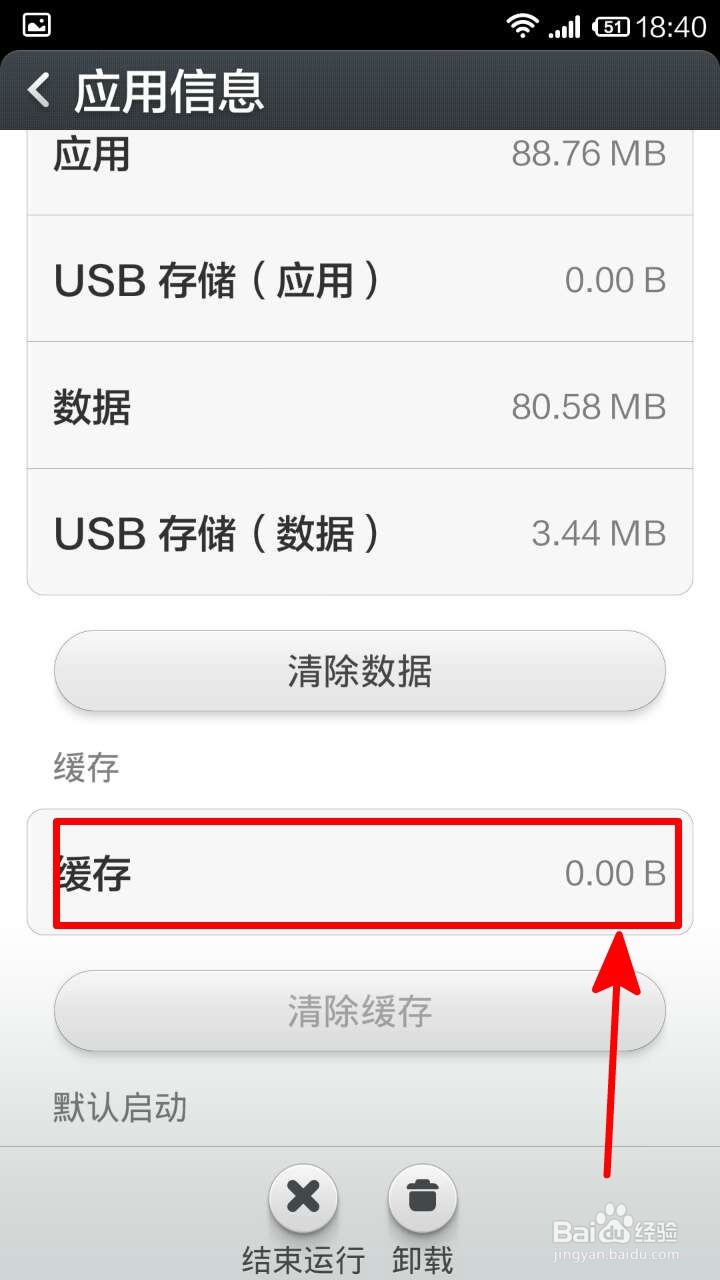Tap the USB 存储（应用）row
The height and width of the screenshot is (1280, 720).
coord(360,280)
